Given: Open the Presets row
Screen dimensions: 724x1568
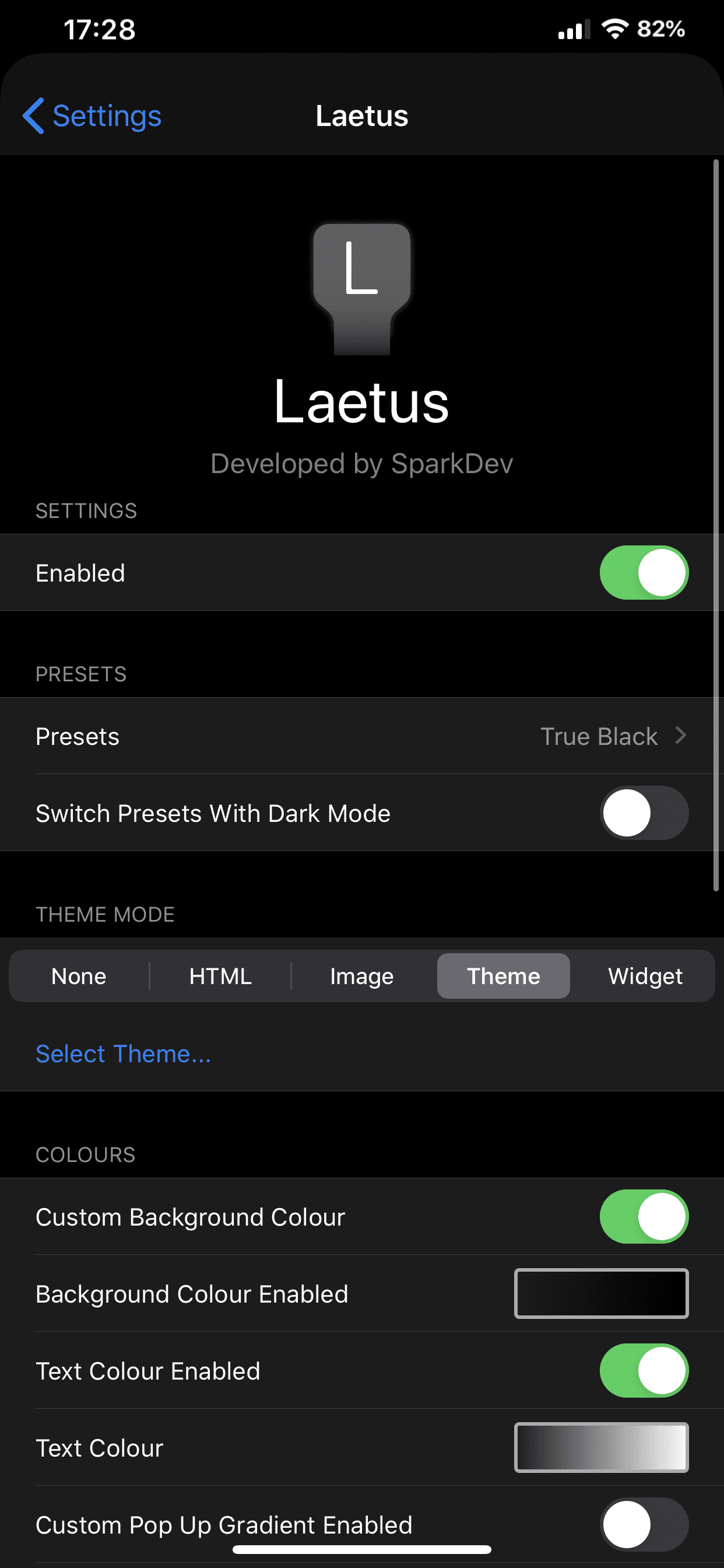Looking at the screenshot, I should 361,737.
